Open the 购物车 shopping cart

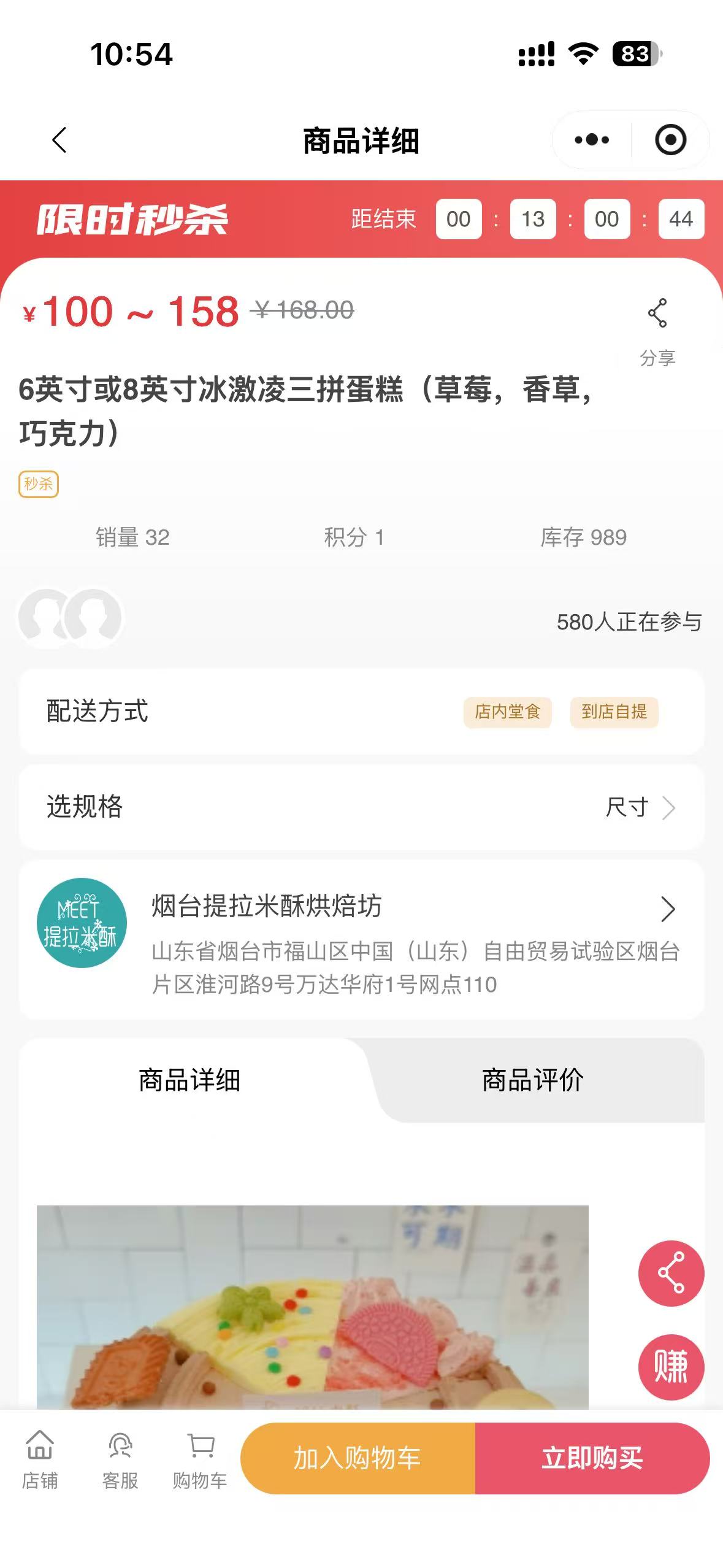click(200, 1459)
